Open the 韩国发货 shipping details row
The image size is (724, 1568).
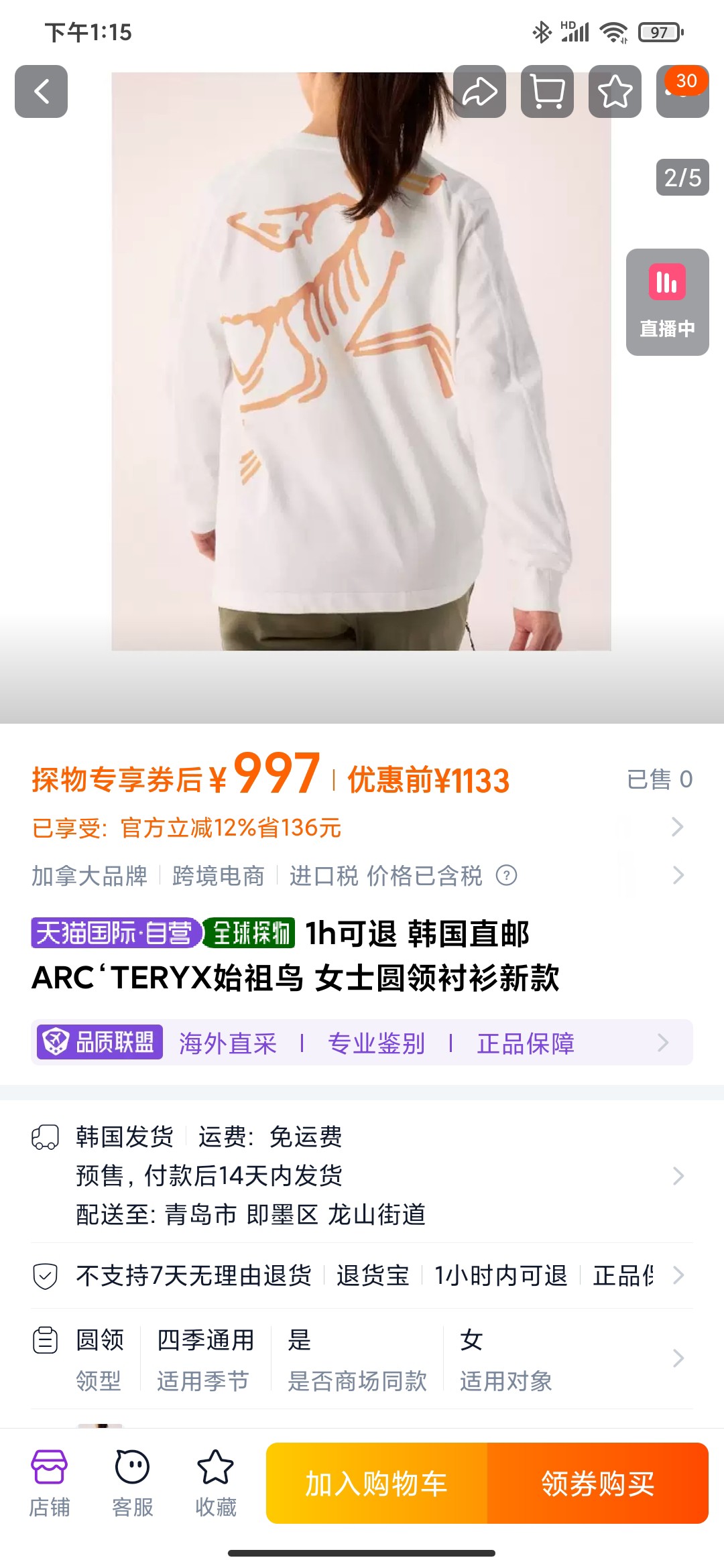click(x=362, y=1175)
